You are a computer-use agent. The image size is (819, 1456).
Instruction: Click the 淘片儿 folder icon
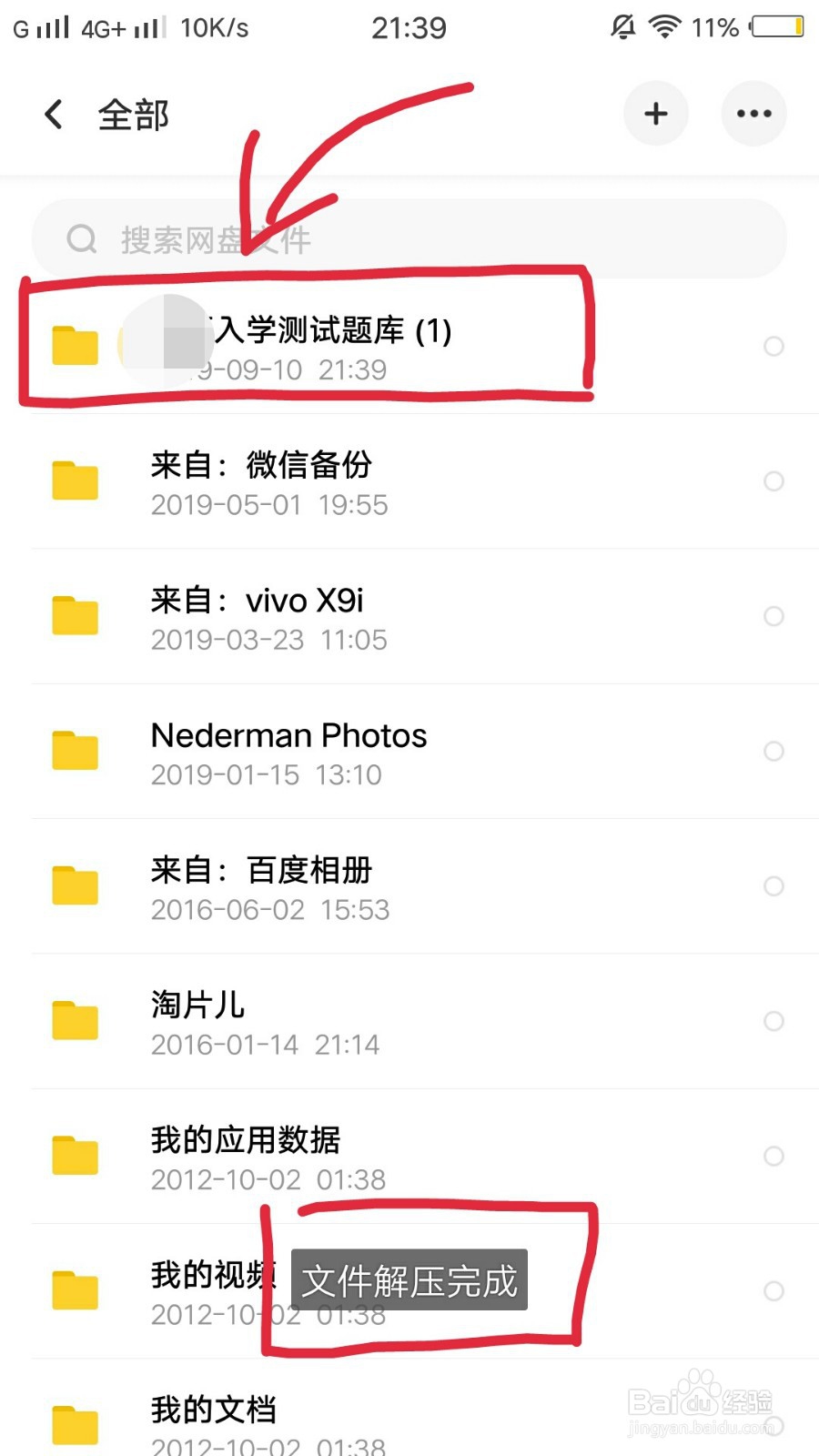(75, 1020)
